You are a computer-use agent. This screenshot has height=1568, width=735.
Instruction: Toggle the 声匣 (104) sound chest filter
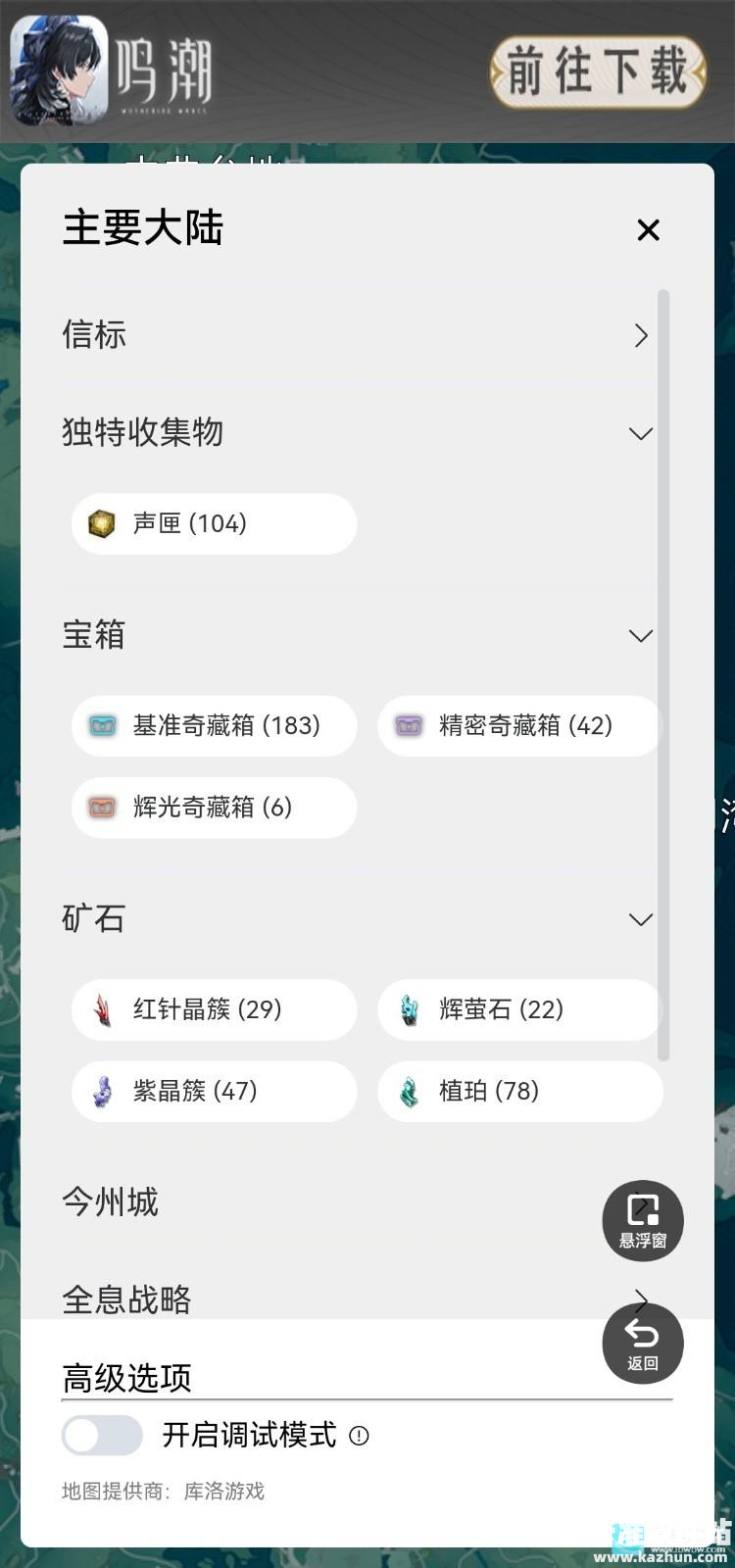(213, 523)
